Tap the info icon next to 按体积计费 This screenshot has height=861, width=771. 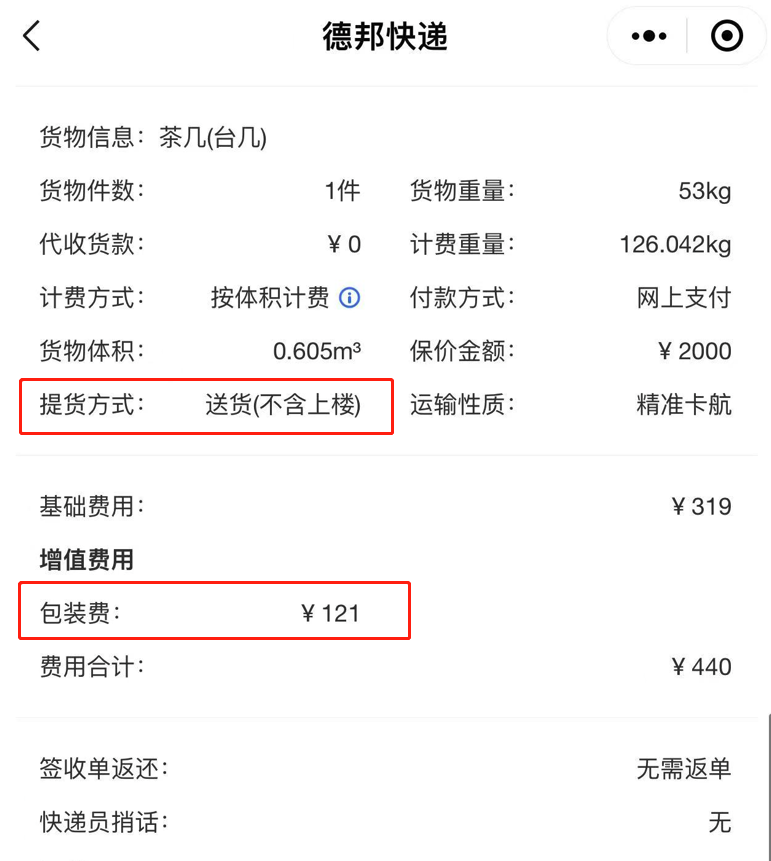pos(349,298)
